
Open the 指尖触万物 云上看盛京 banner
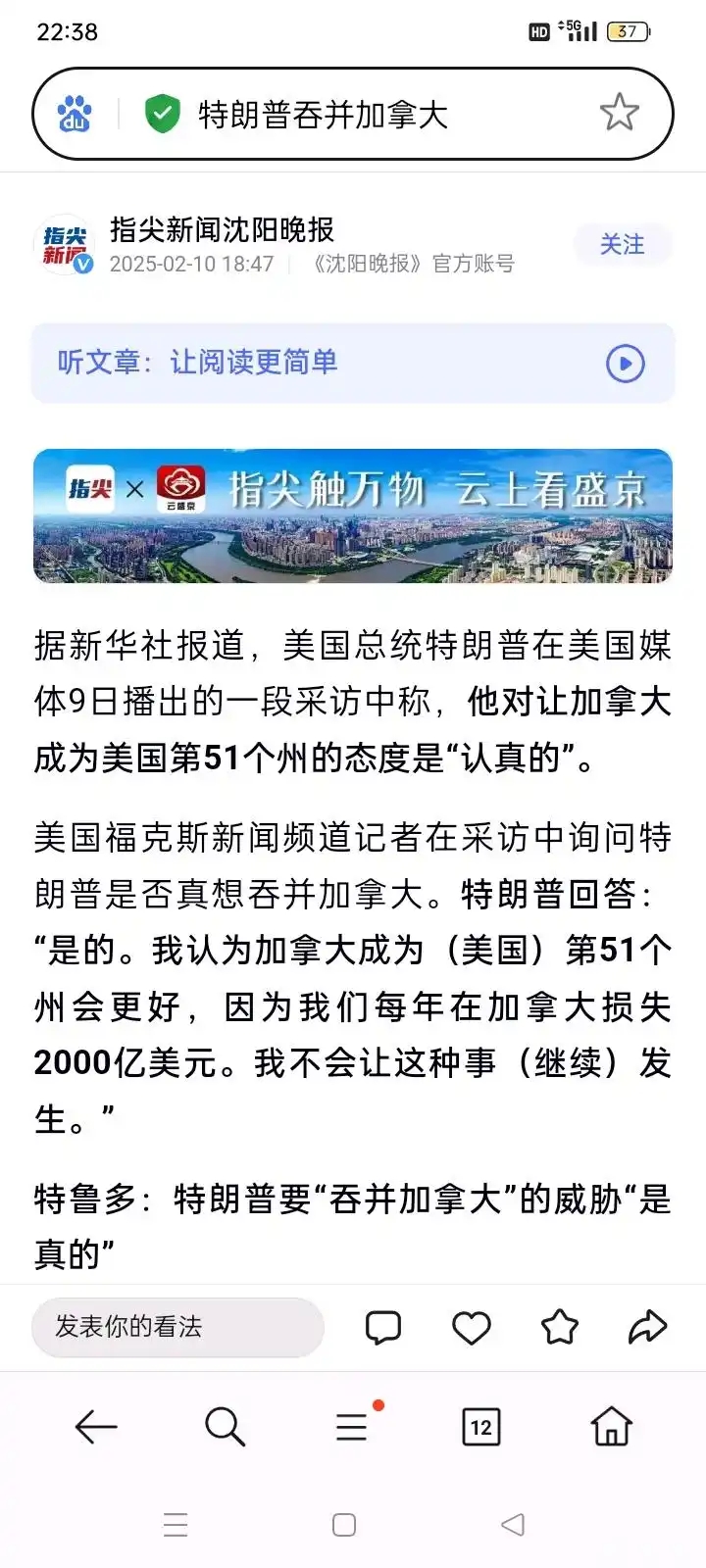(353, 515)
